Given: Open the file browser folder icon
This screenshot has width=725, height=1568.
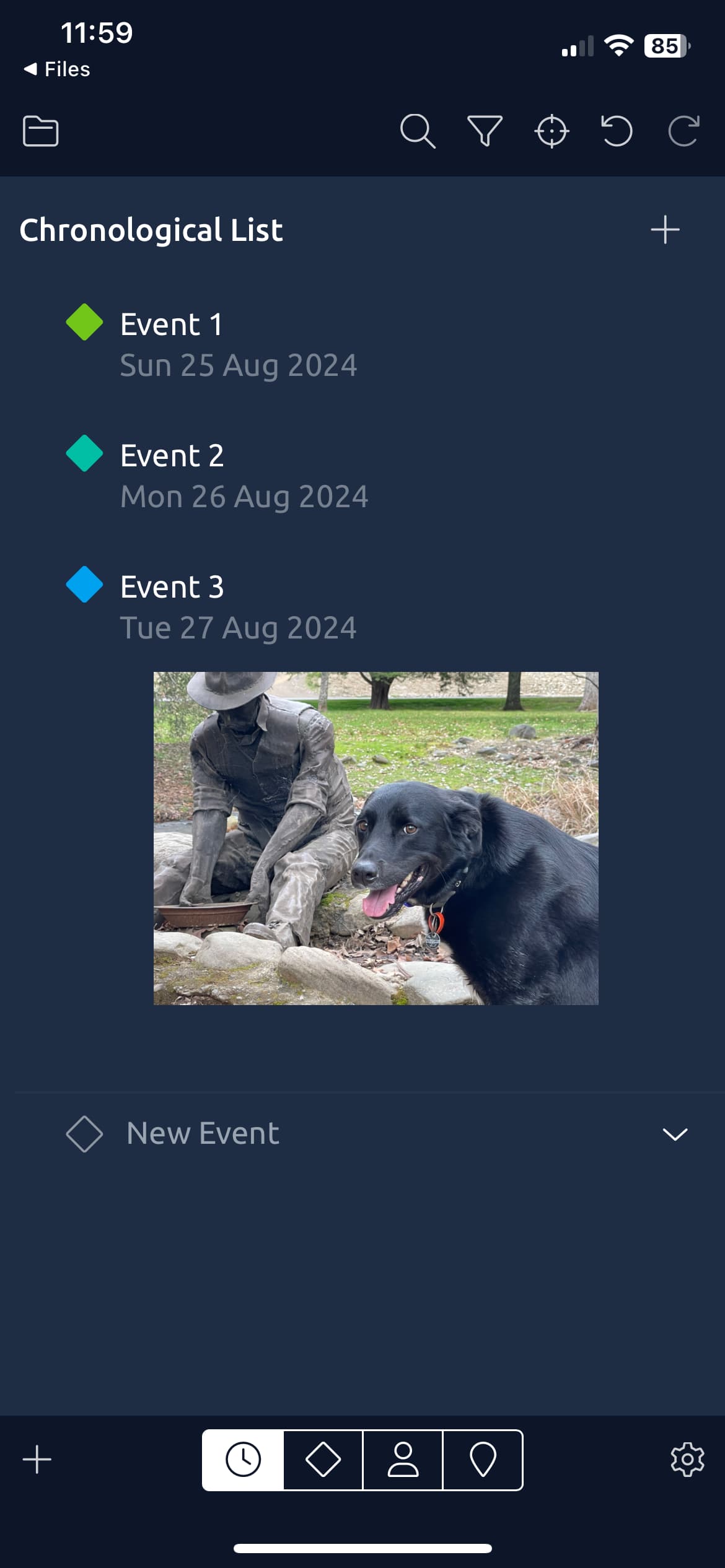Looking at the screenshot, I should tap(40, 131).
